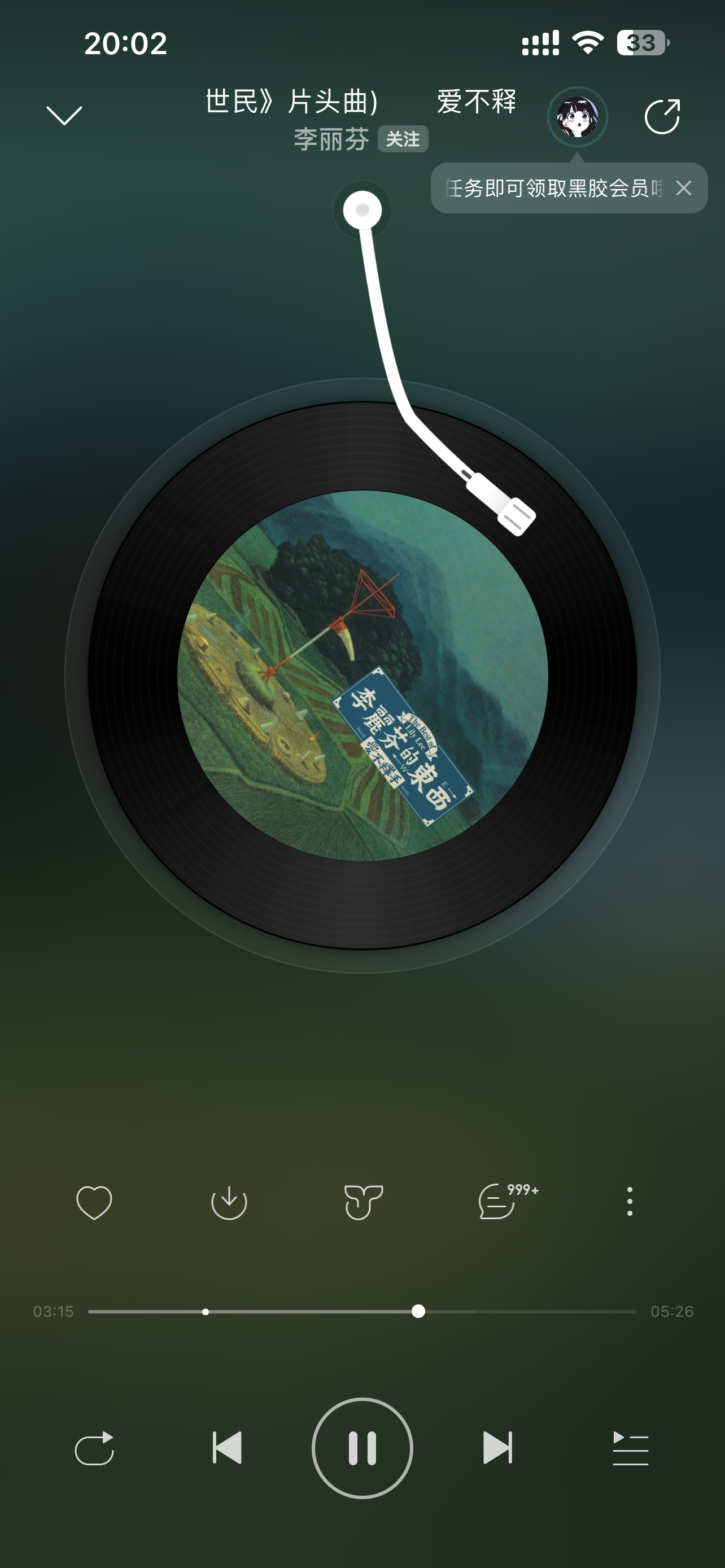725x1568 pixels.
Task: Change the repeat play mode
Action: point(94,1448)
